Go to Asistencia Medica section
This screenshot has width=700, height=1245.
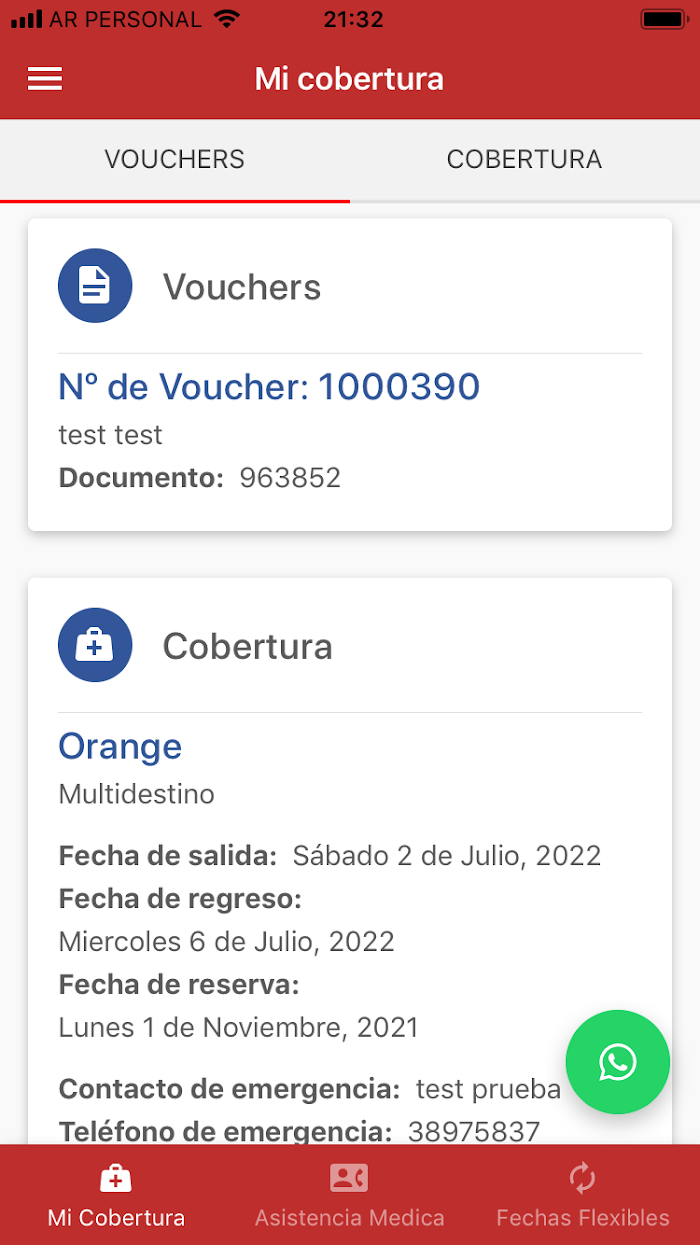pos(350,1195)
